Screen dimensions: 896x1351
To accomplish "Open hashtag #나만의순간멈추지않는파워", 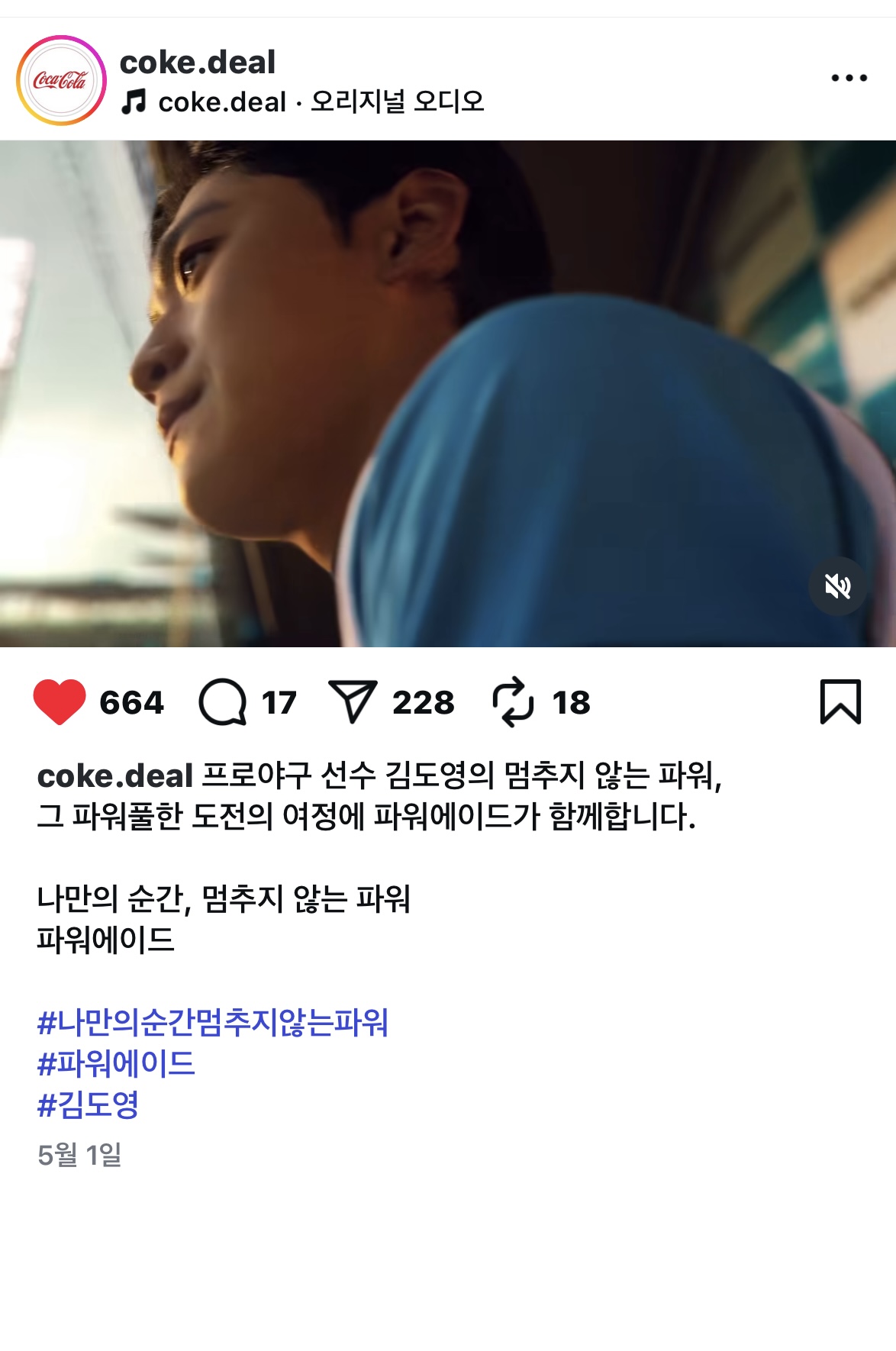I will [x=213, y=1022].
